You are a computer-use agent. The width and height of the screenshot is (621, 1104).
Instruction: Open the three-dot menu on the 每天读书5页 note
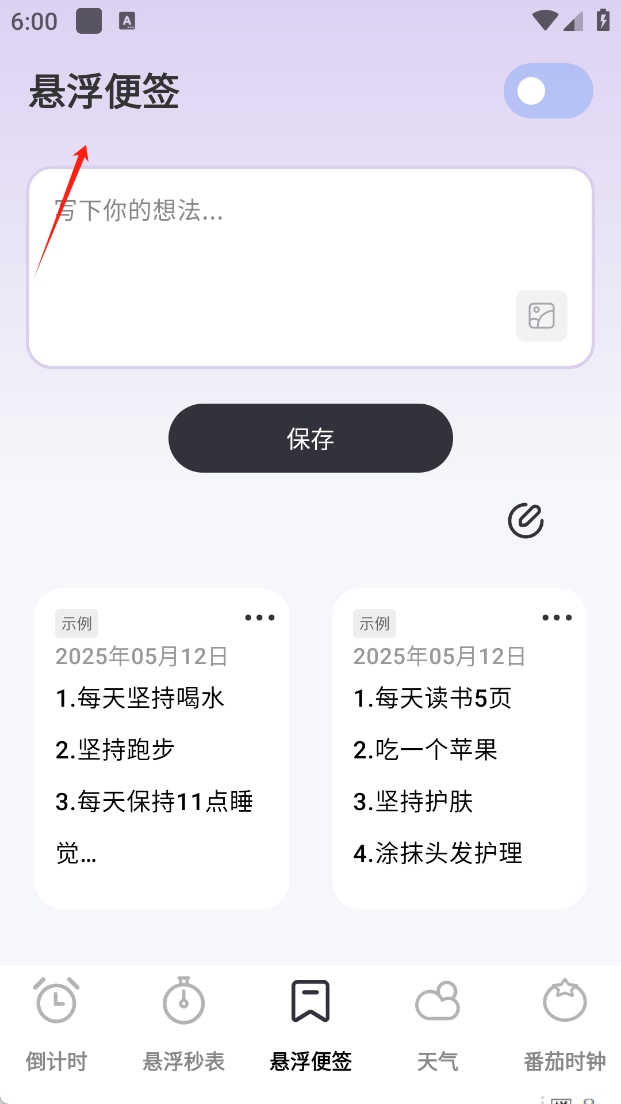[x=557, y=618]
